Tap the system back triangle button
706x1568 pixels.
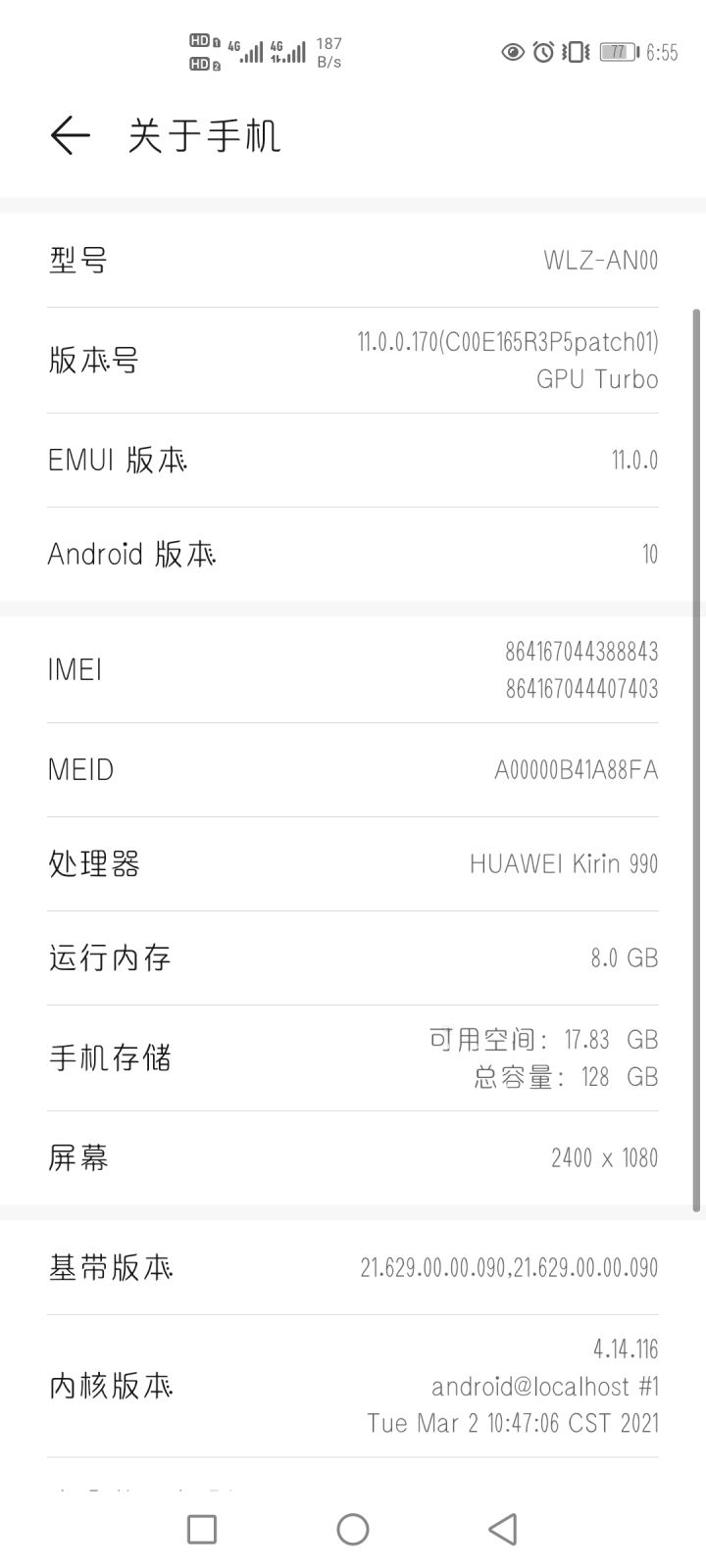(x=503, y=1529)
